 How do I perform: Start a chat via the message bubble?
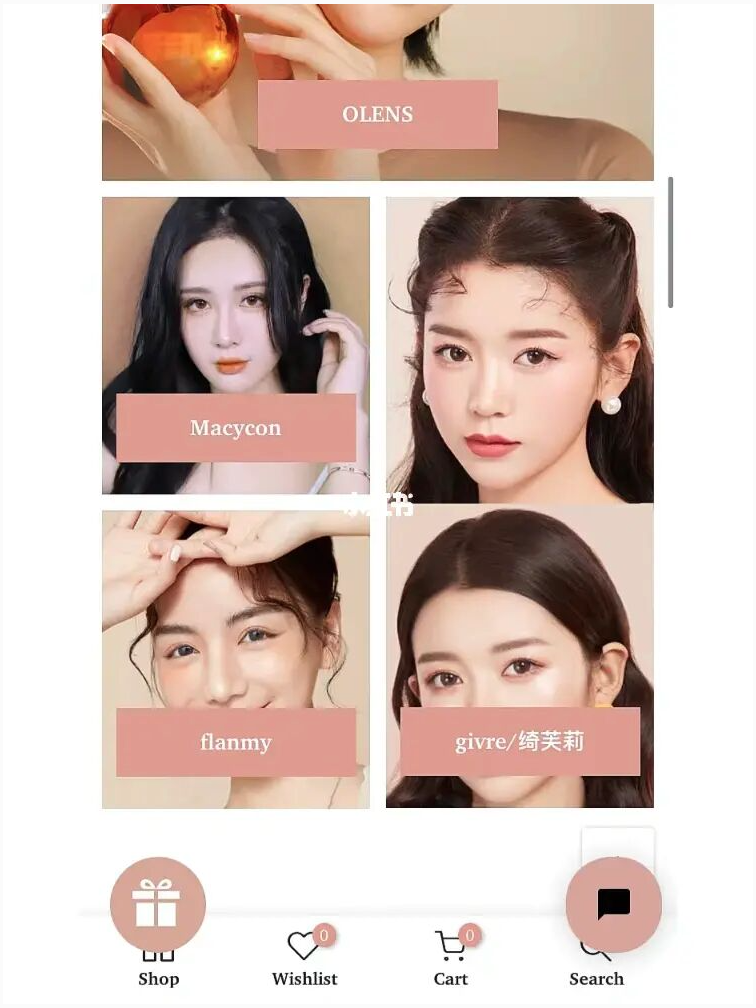click(x=613, y=904)
